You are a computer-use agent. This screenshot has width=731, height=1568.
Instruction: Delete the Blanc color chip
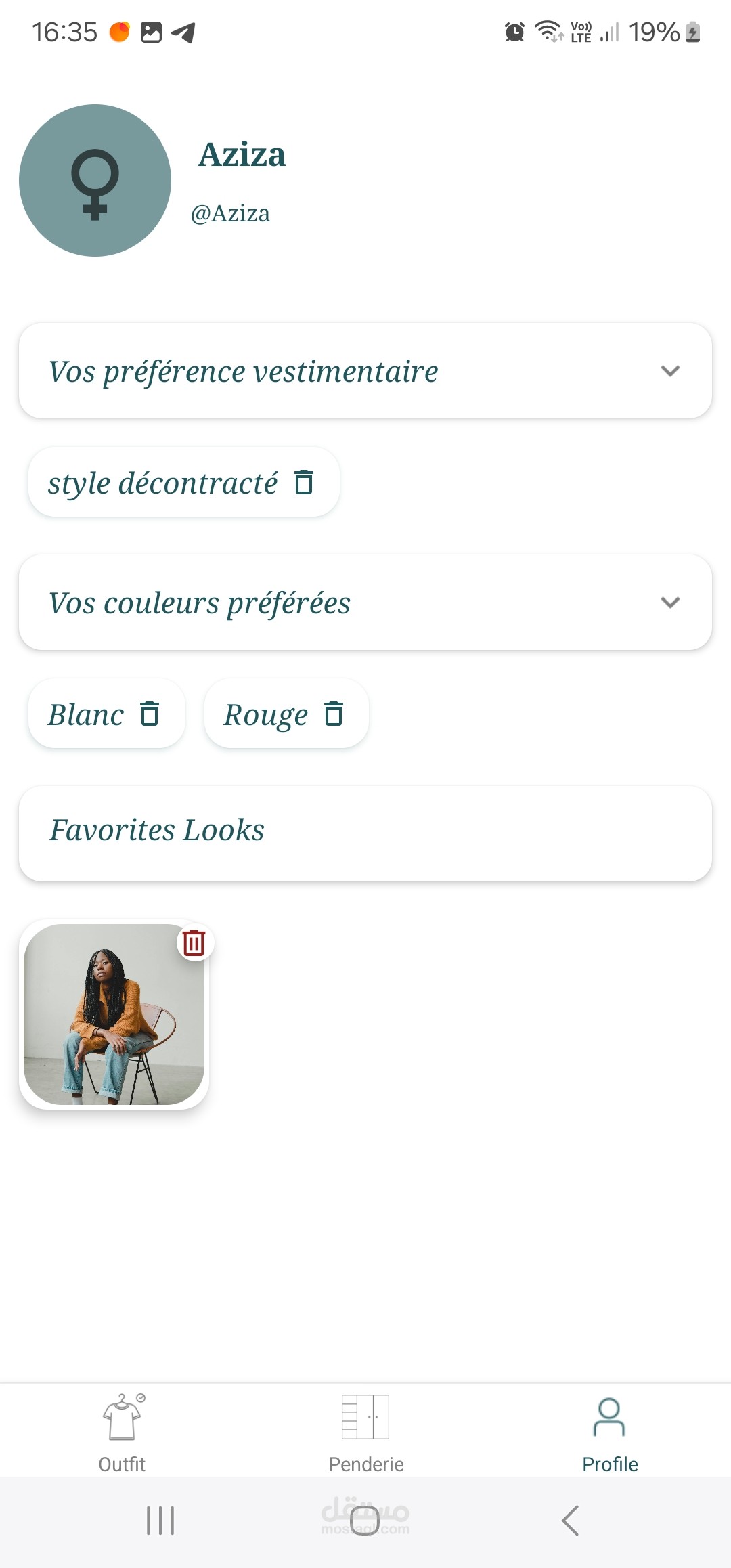click(150, 714)
